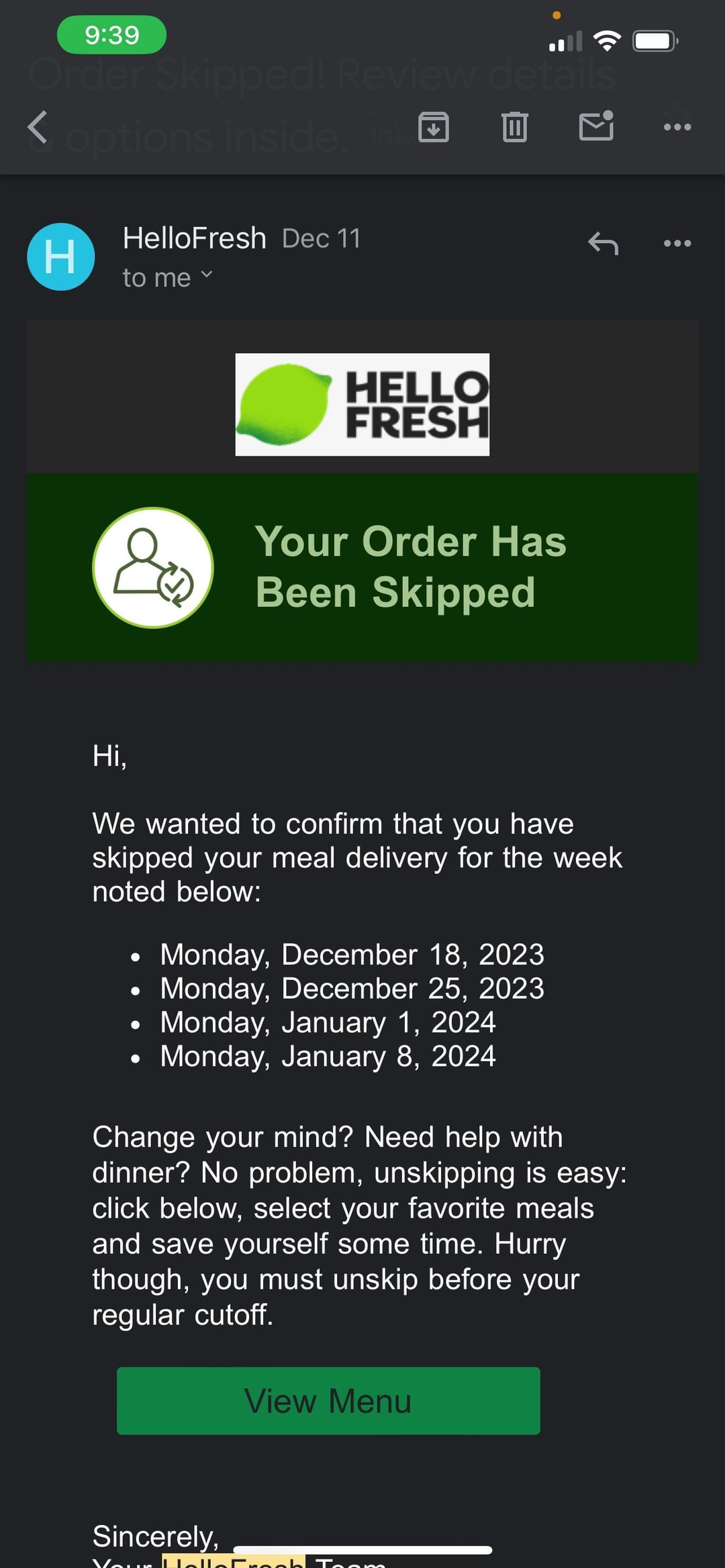Tap the green View Menu button

[328, 1401]
